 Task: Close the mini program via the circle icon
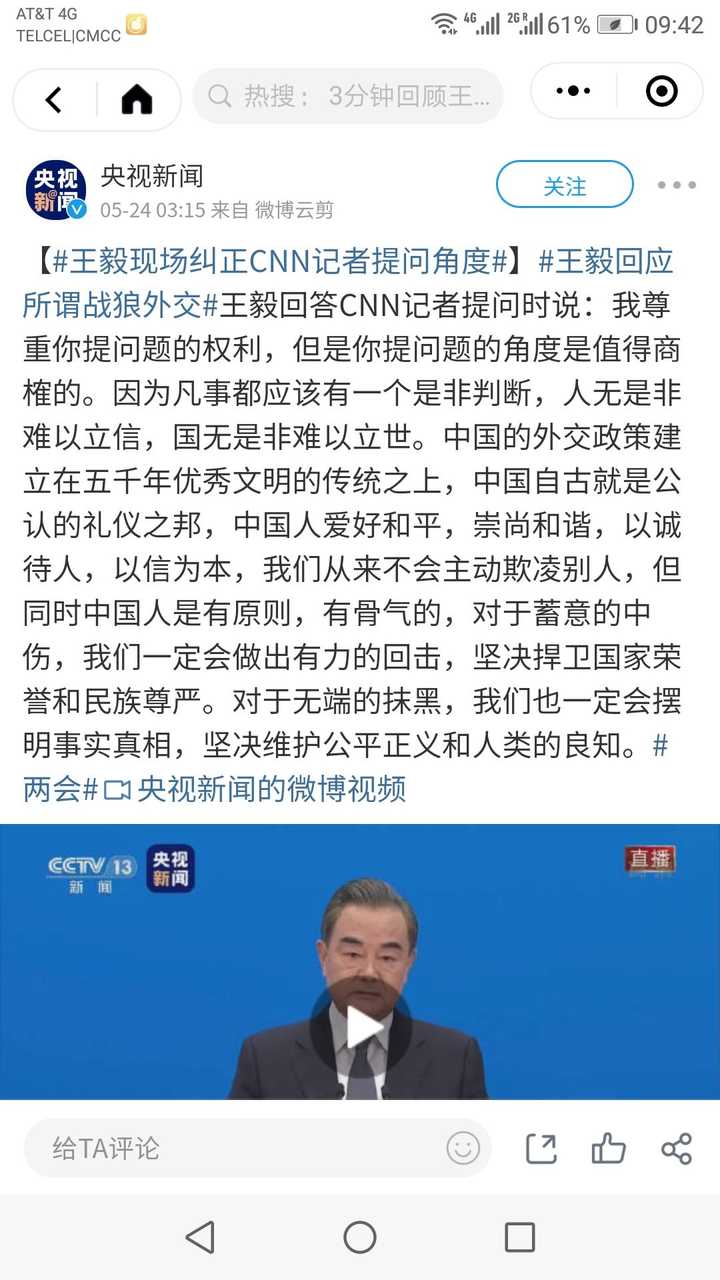click(x=662, y=91)
